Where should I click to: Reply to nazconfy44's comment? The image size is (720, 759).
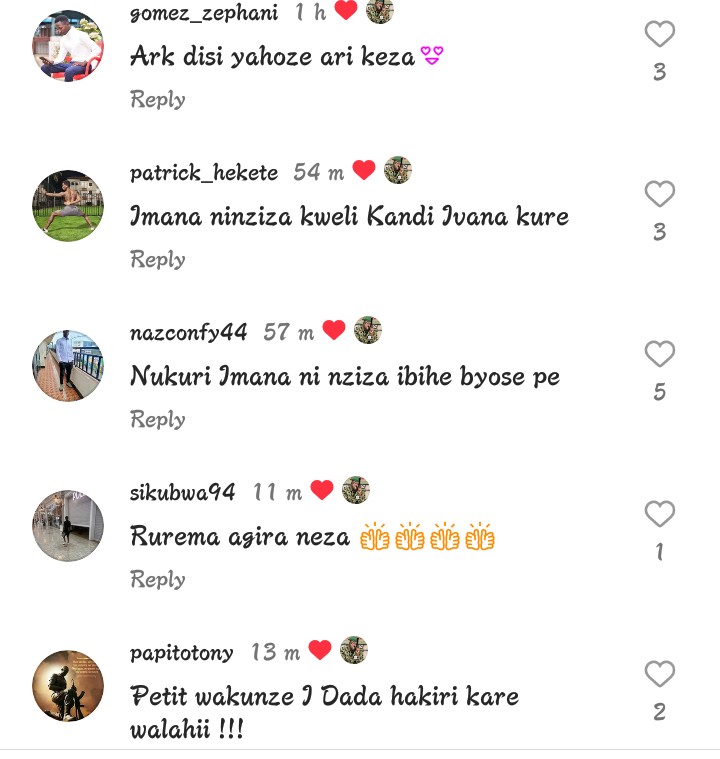(158, 419)
